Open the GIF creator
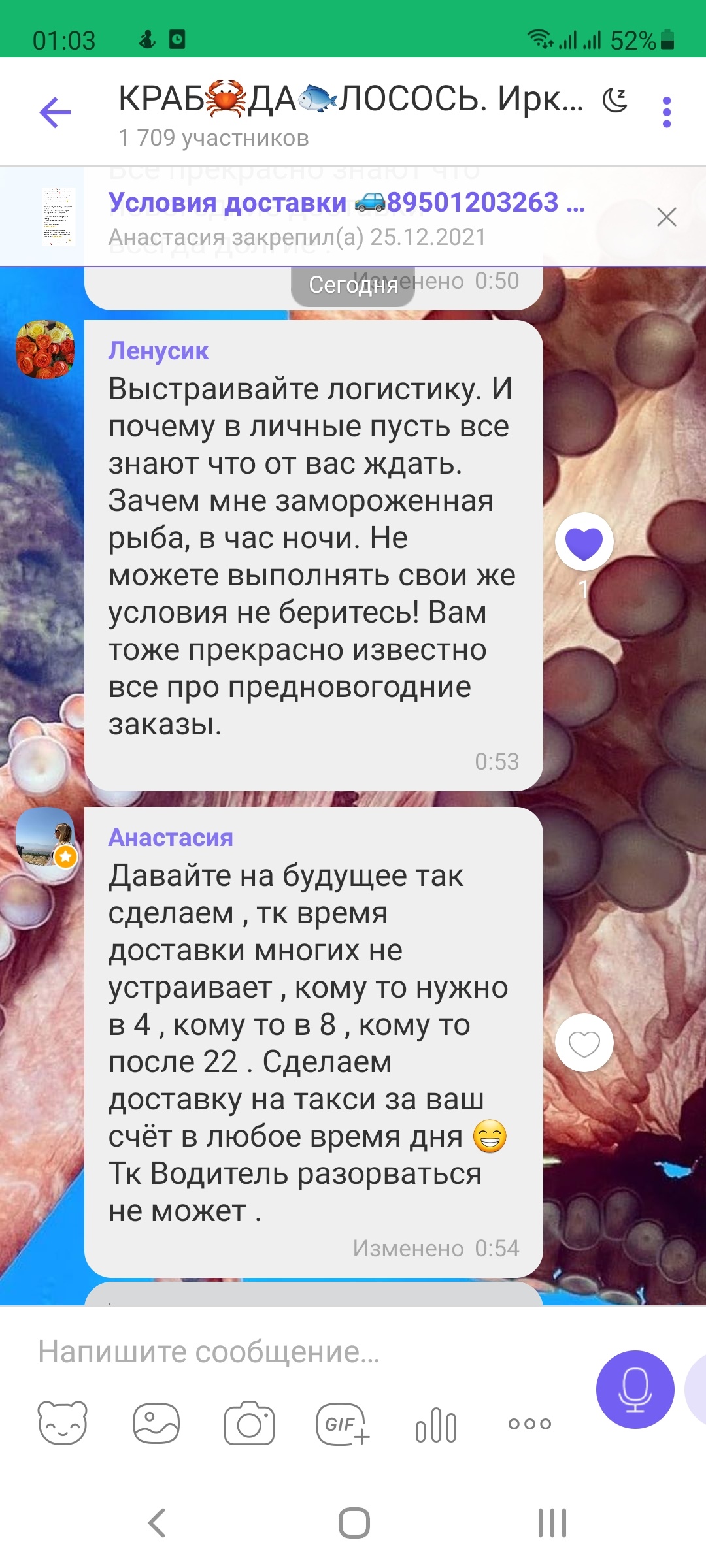Image resolution: width=706 pixels, height=1568 pixels. click(x=343, y=1423)
